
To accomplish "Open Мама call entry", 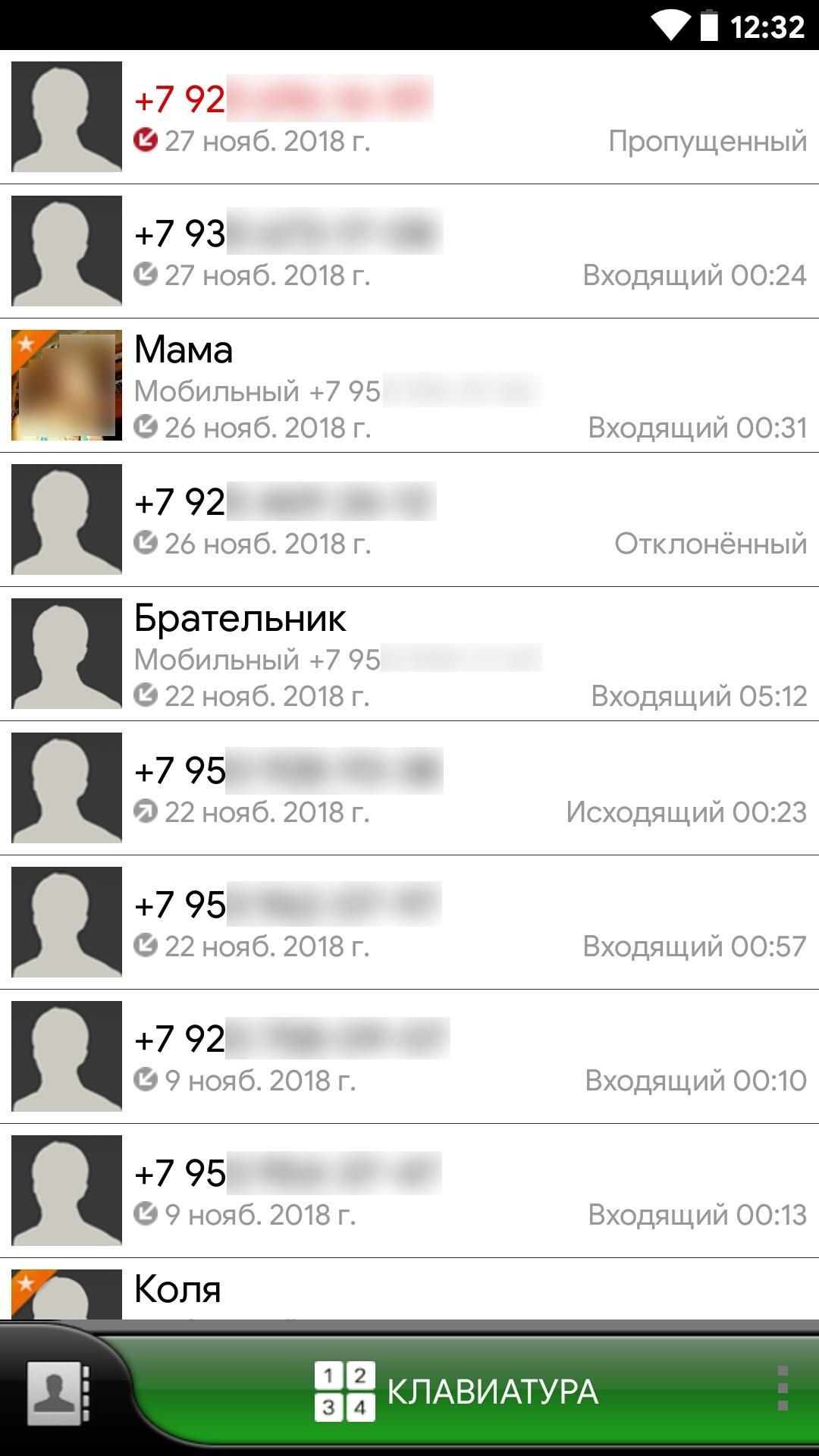I will [x=470, y=385].
